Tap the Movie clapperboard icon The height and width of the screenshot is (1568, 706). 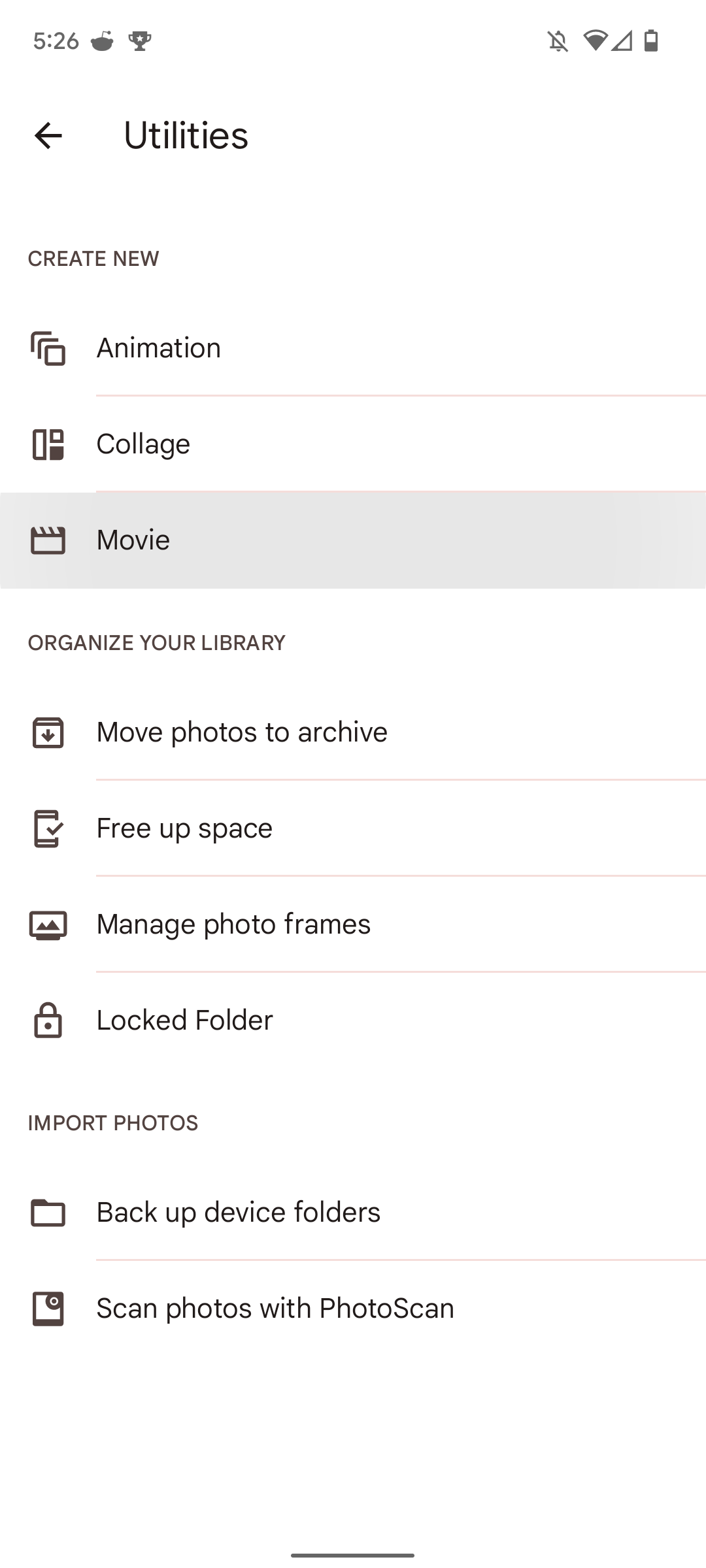(47, 540)
